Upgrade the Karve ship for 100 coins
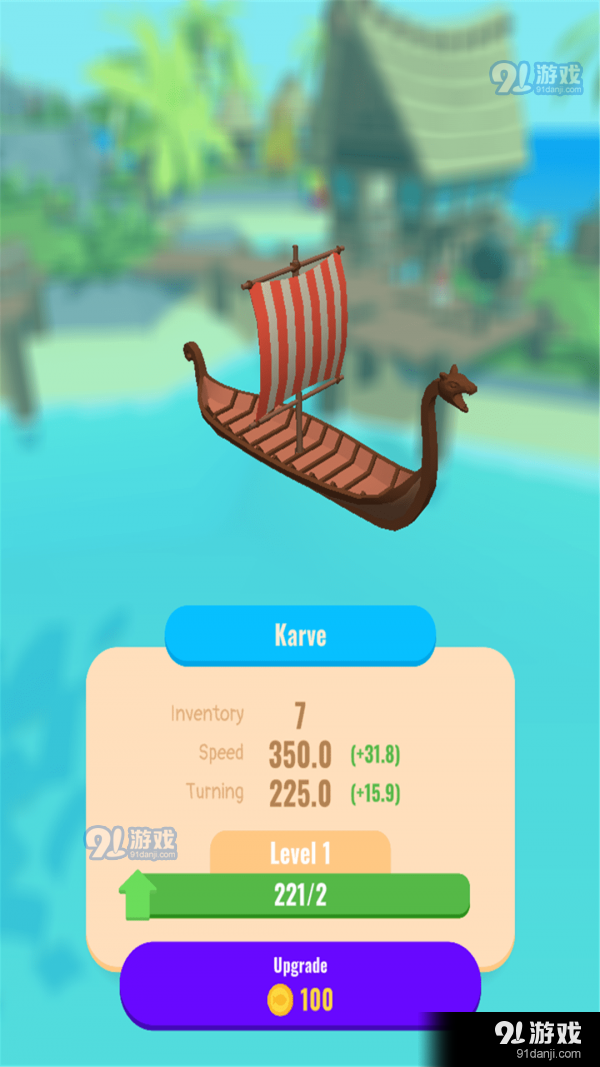Viewport: 600px width, 1067px height. (x=300, y=984)
